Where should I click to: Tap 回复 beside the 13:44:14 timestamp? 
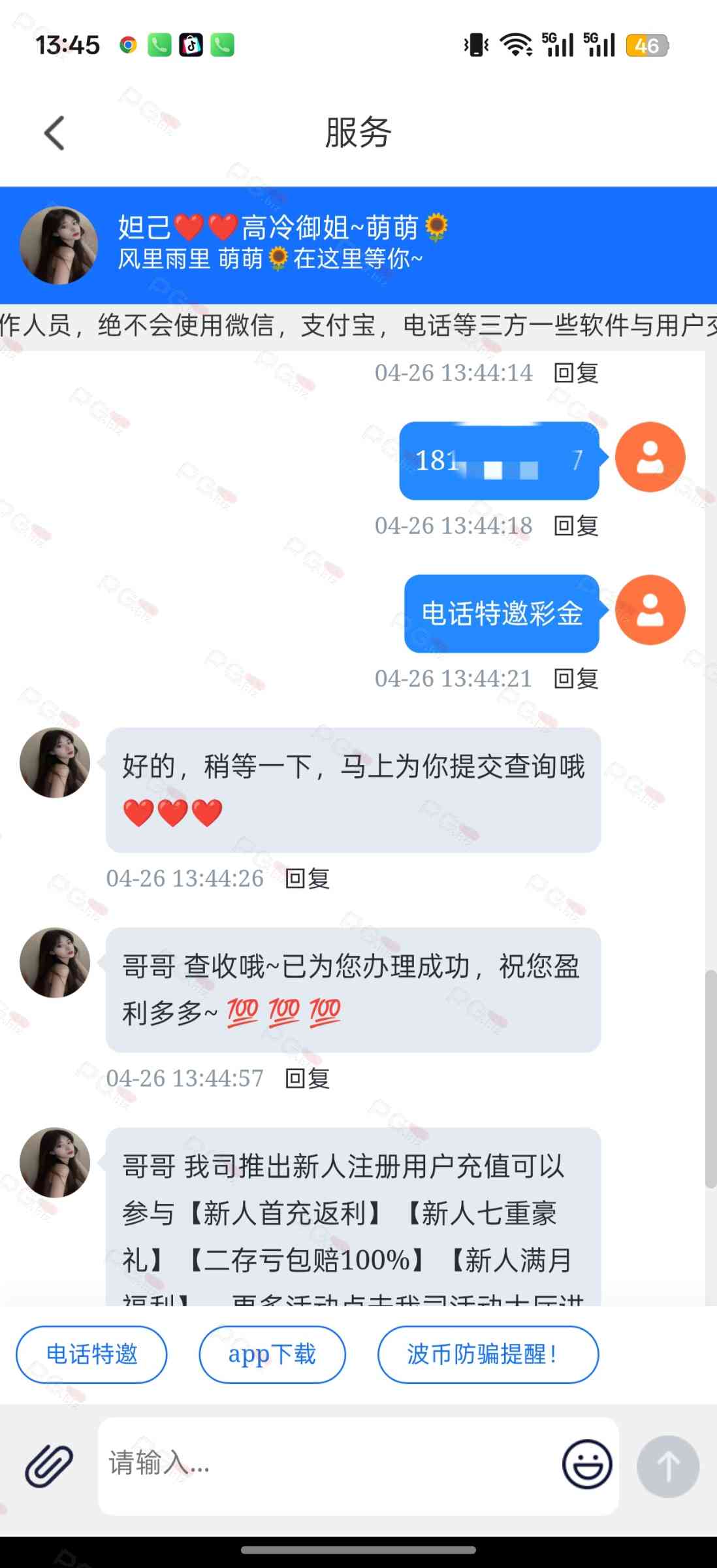pyautogui.click(x=576, y=373)
